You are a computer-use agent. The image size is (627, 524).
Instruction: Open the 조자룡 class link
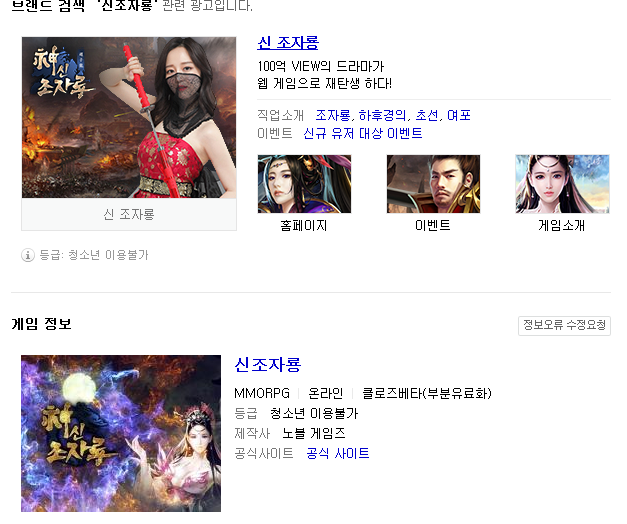coord(333,116)
